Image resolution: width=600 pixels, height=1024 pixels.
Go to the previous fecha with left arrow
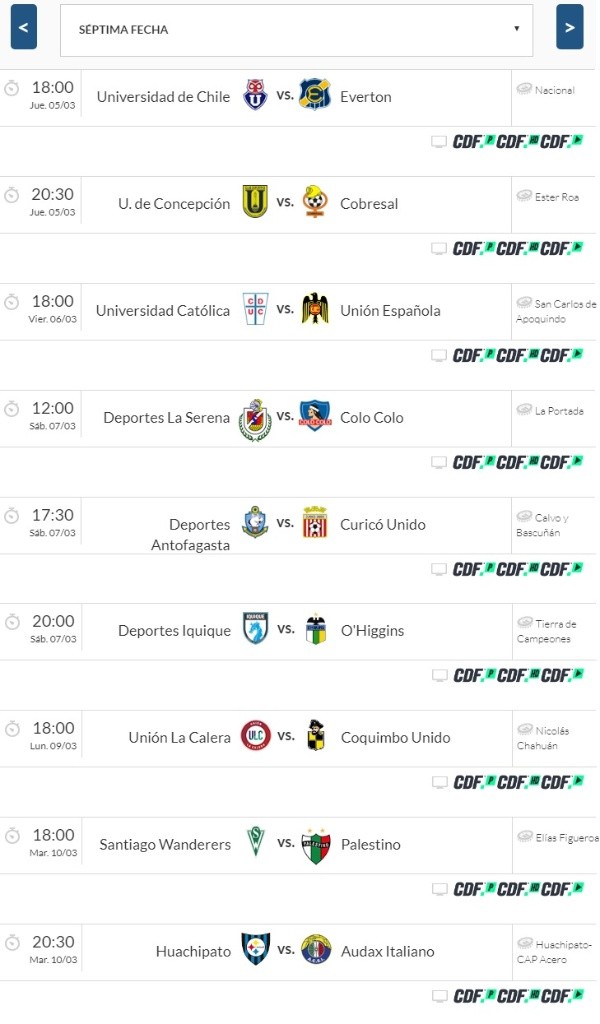point(23,27)
